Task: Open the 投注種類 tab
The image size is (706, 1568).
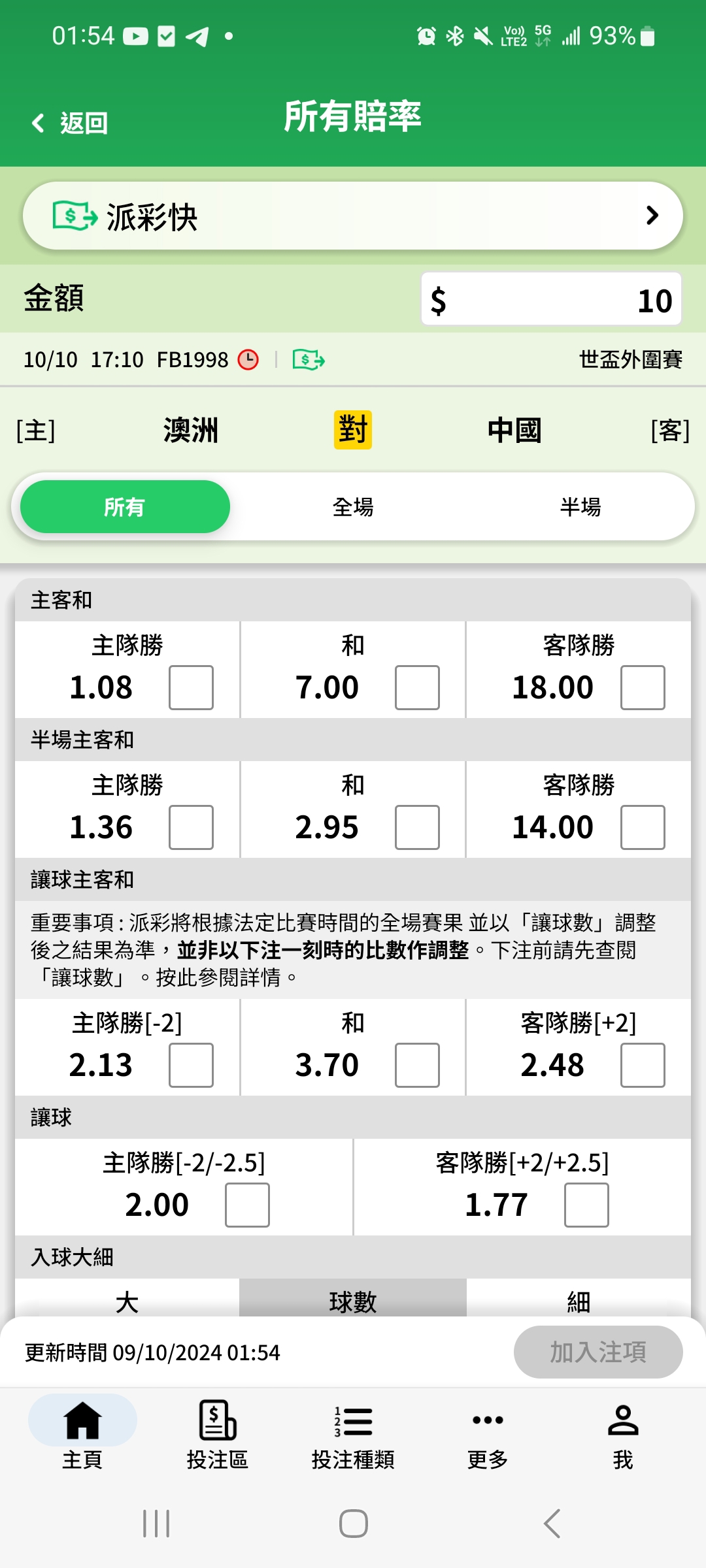Action: 353,1435
